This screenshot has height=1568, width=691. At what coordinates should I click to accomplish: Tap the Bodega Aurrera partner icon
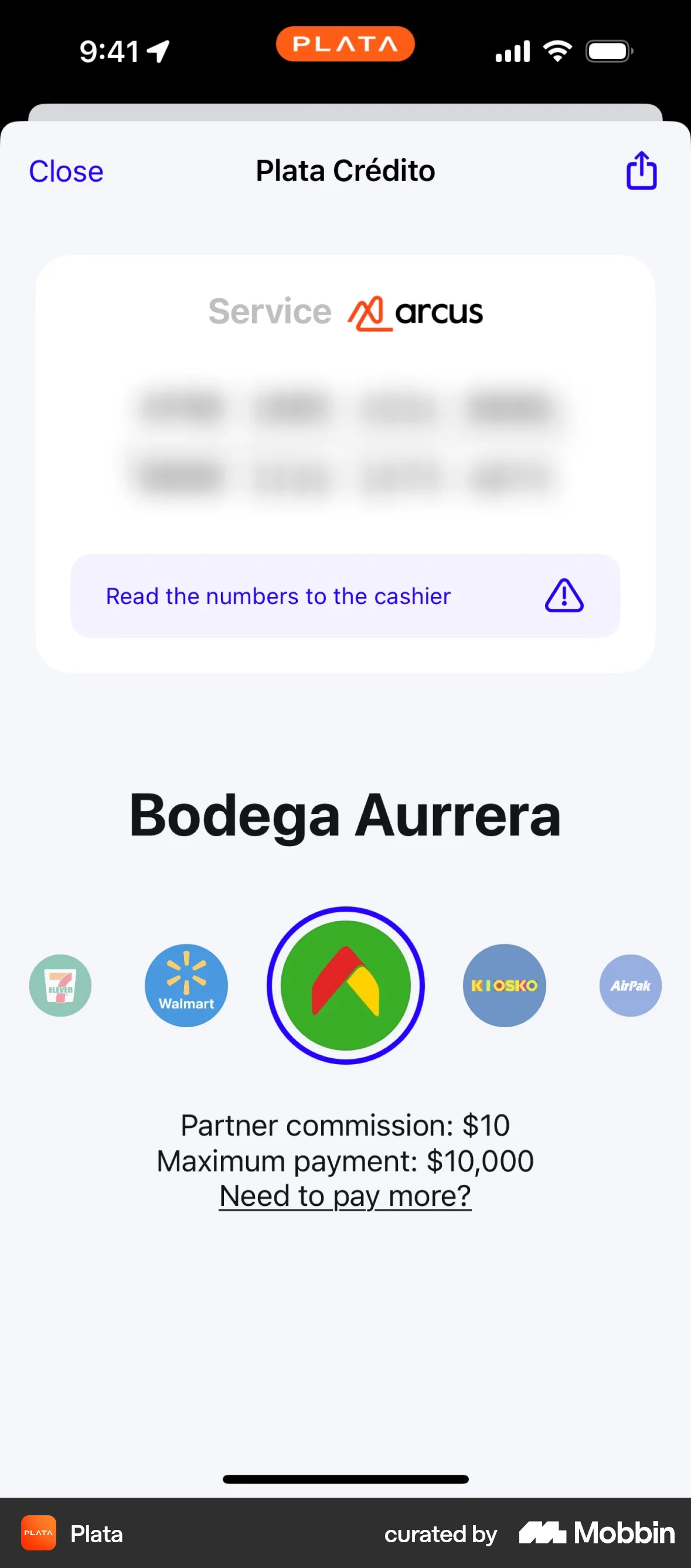[345, 985]
